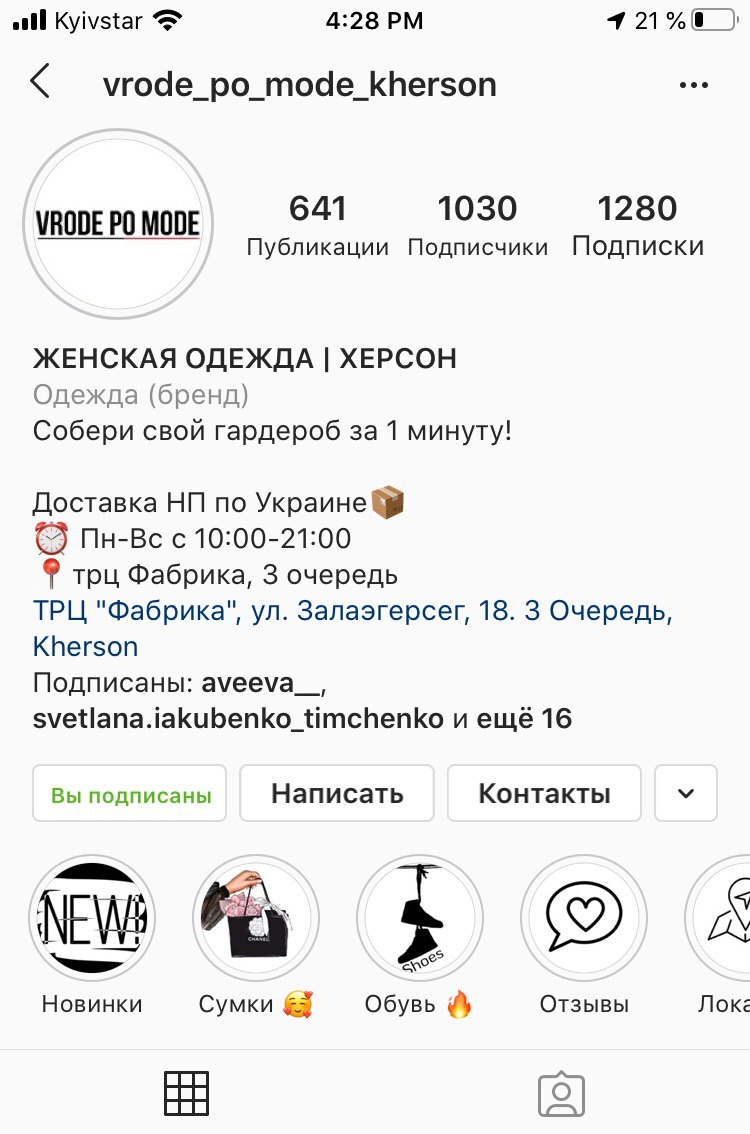Open the Обувь story highlight

(419, 918)
